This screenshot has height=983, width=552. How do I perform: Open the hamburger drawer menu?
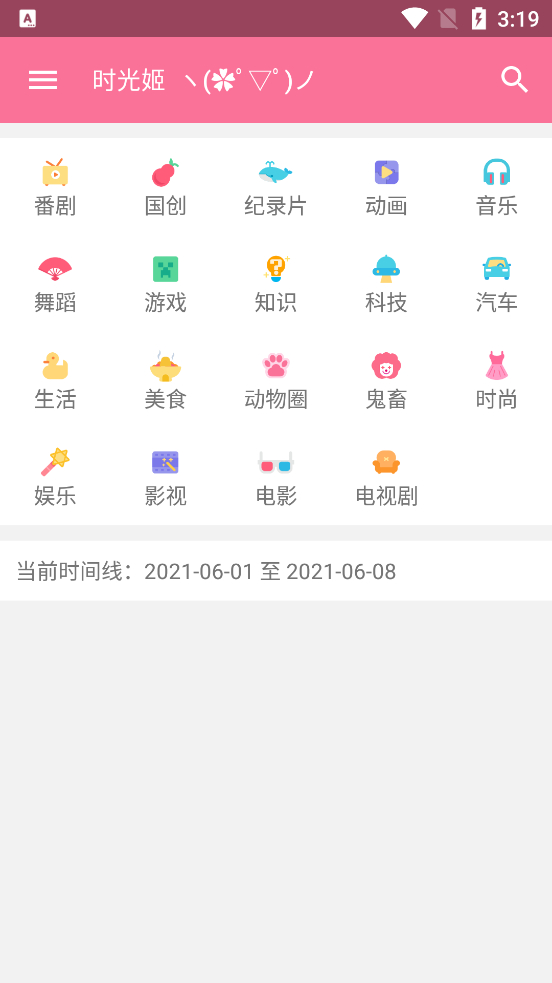43,80
